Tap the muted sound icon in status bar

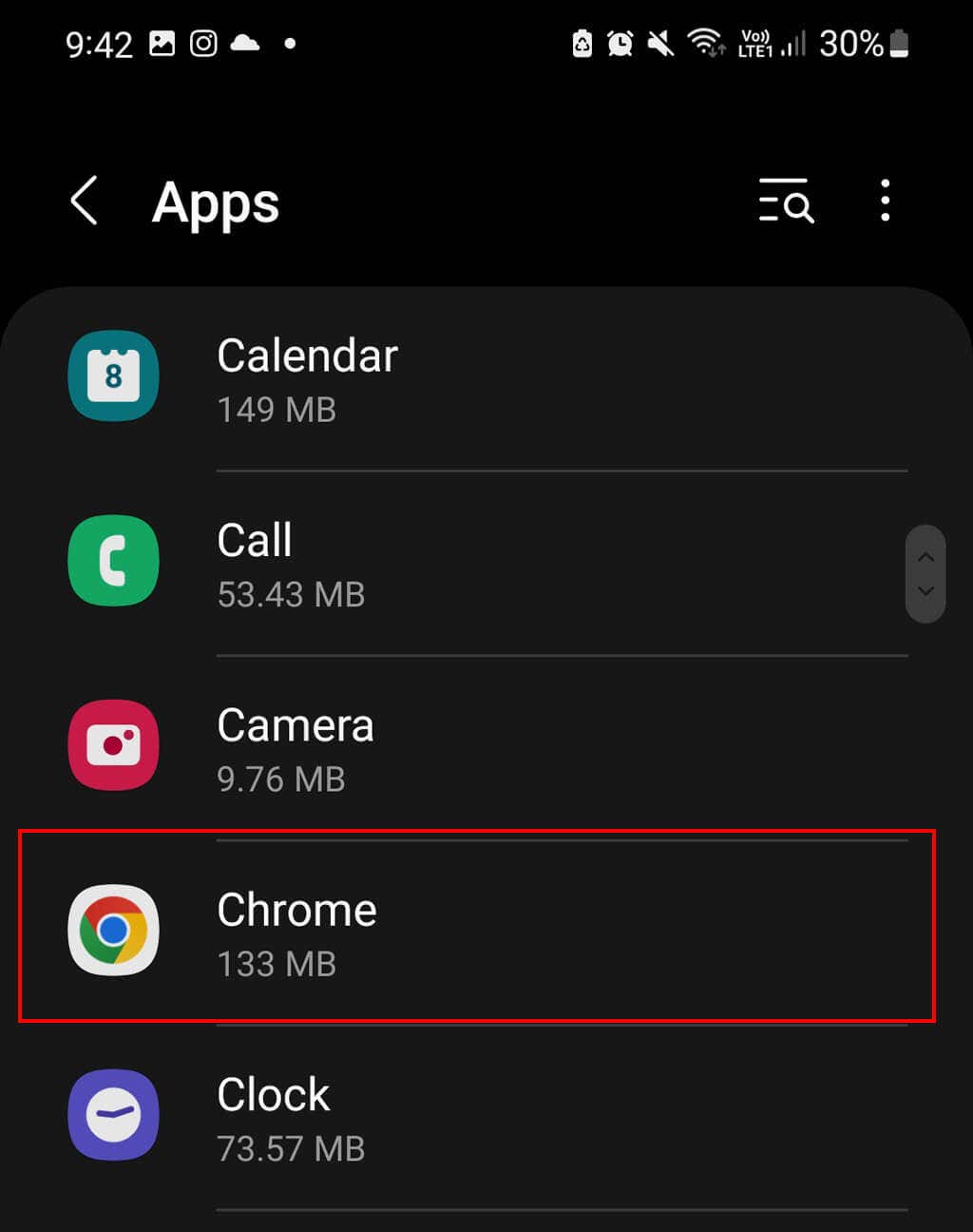pyautogui.click(x=659, y=43)
